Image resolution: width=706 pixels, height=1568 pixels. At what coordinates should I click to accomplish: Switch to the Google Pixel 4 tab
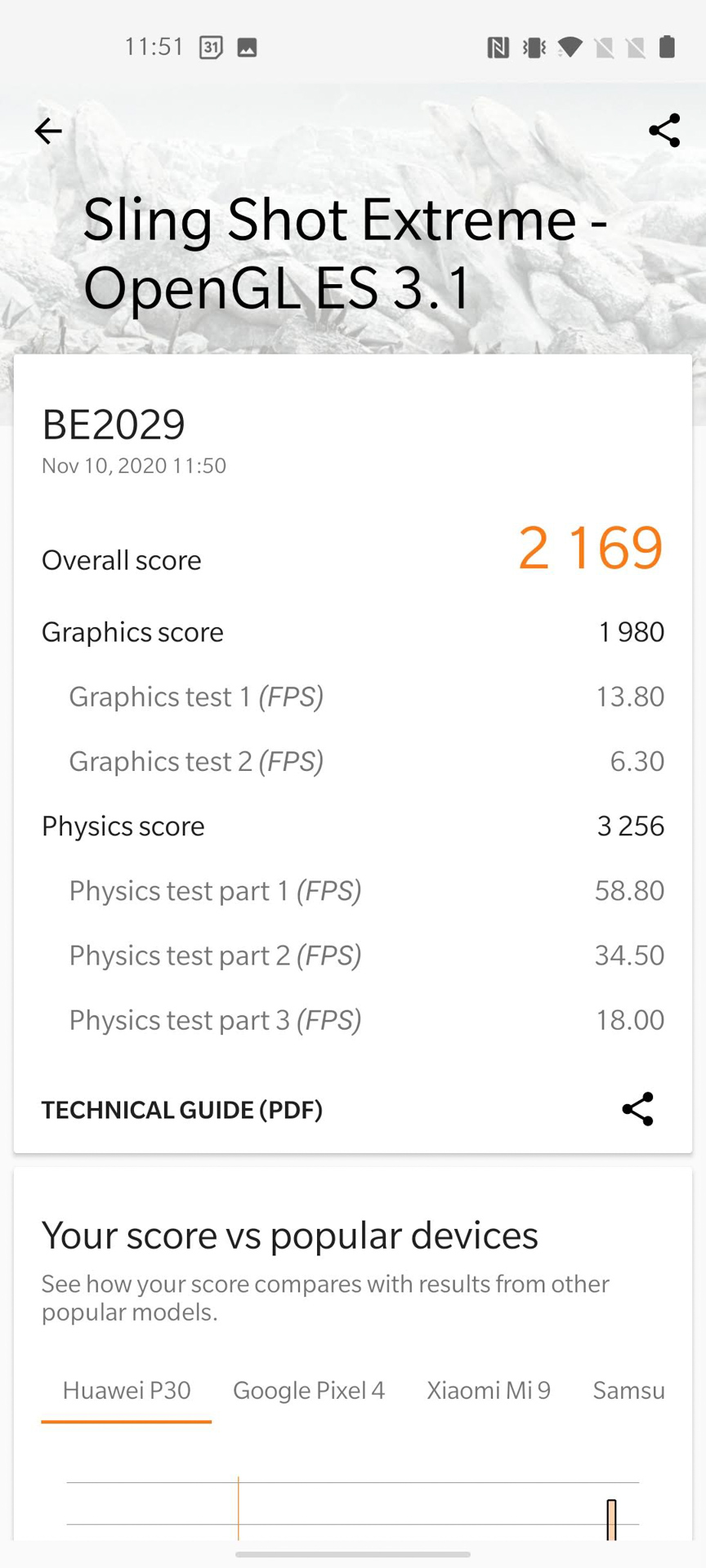(309, 1390)
